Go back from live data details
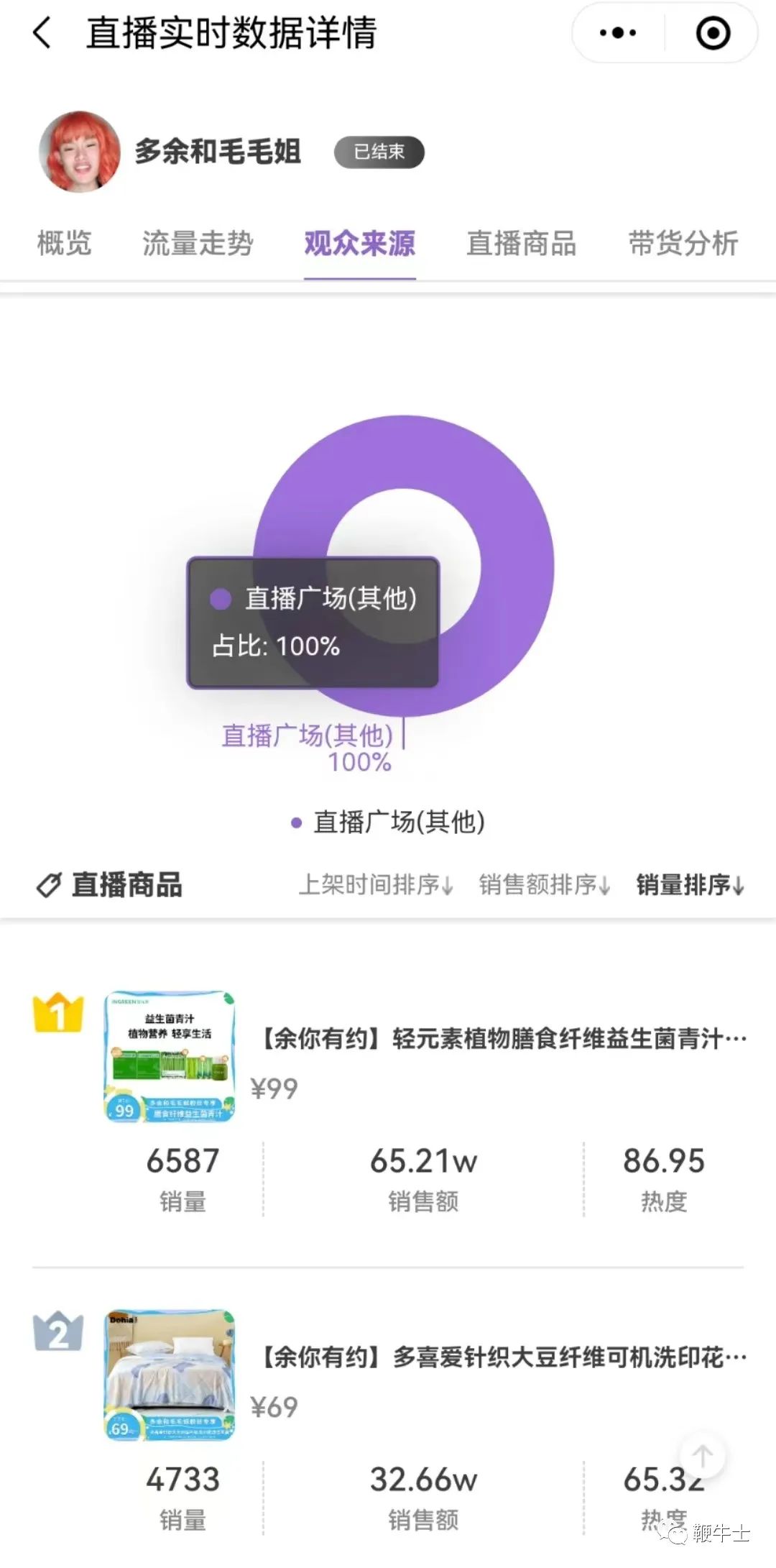Screen dimensions: 776x1568 click(42, 33)
